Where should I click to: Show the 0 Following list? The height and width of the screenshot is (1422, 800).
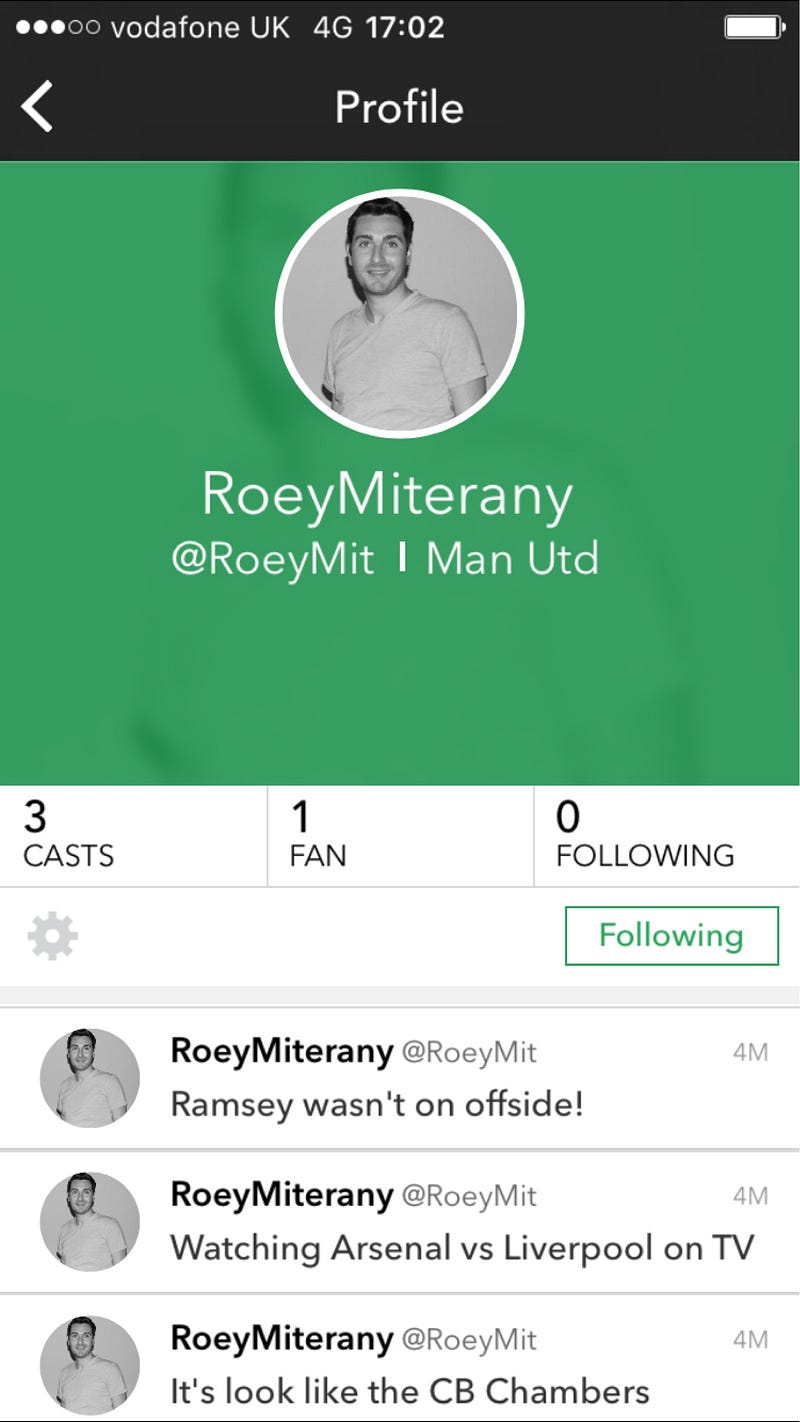[x=668, y=836]
